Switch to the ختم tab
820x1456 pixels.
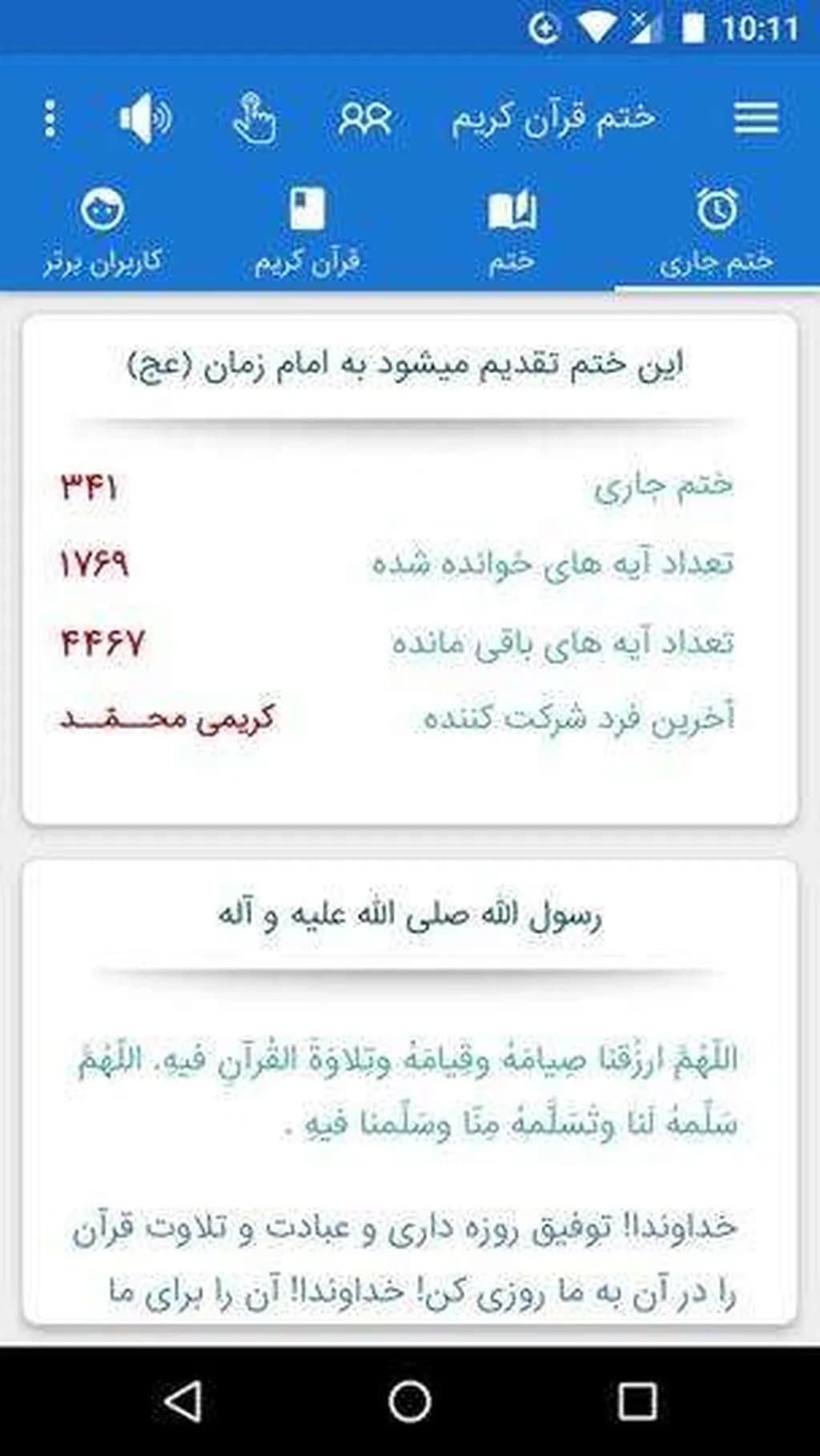pos(512,231)
